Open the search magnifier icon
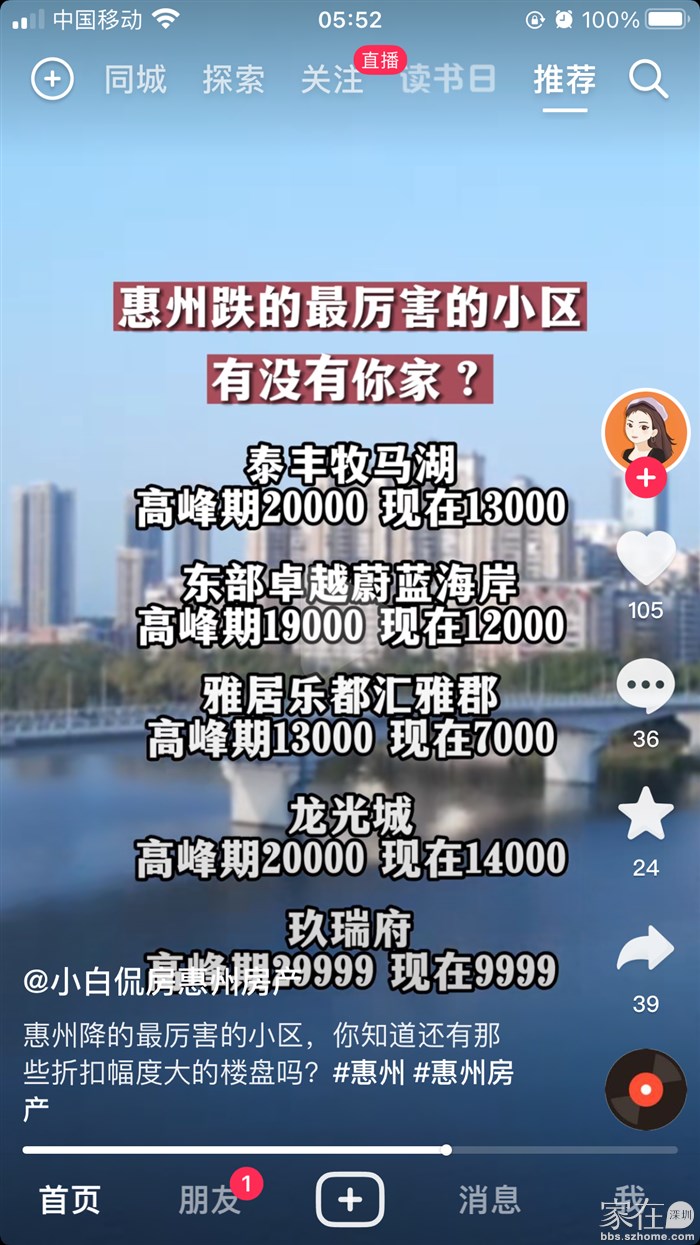Viewport: 700px width, 1245px height. click(648, 79)
